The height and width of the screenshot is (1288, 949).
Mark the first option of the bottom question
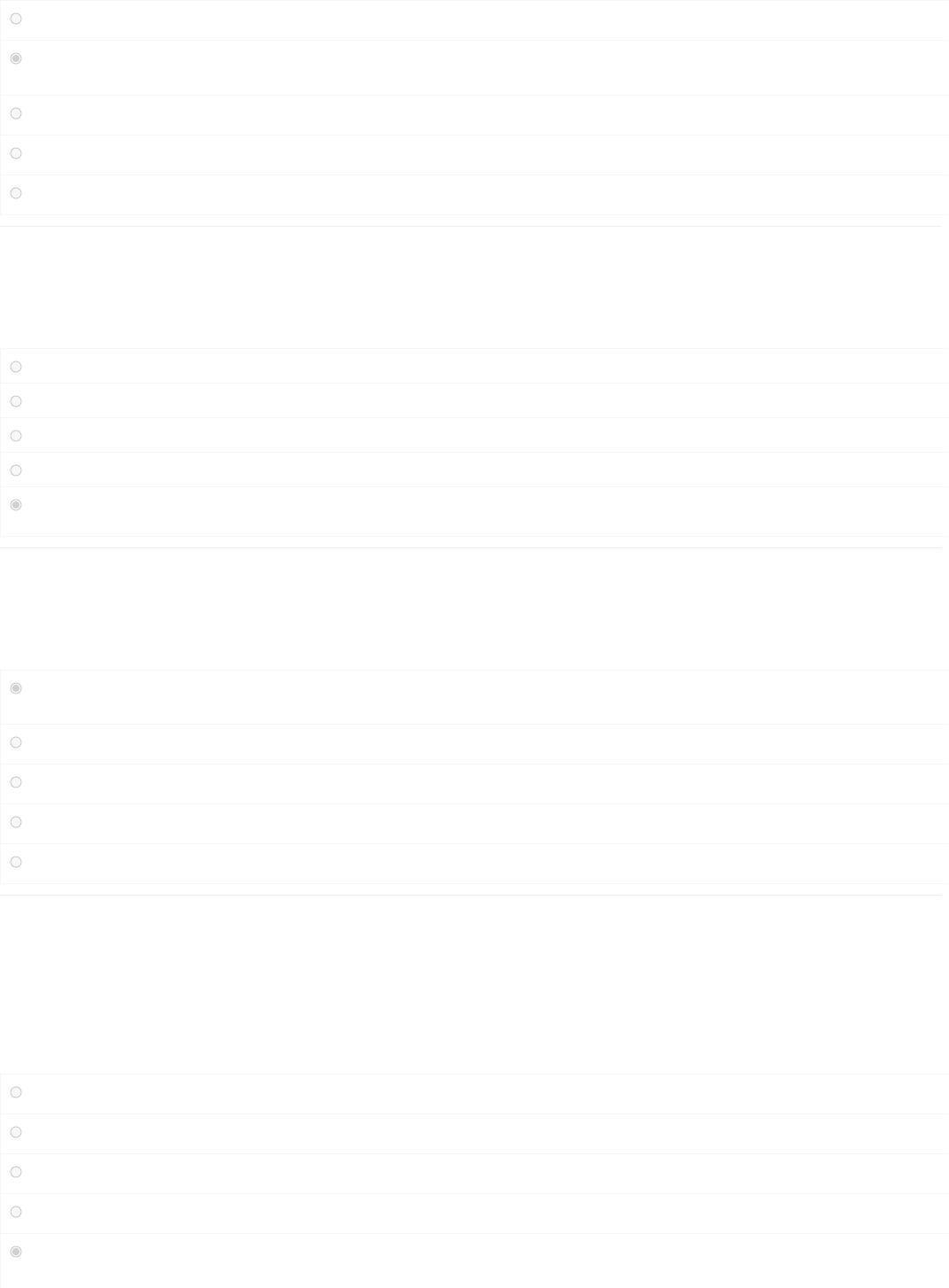pyautogui.click(x=16, y=1092)
